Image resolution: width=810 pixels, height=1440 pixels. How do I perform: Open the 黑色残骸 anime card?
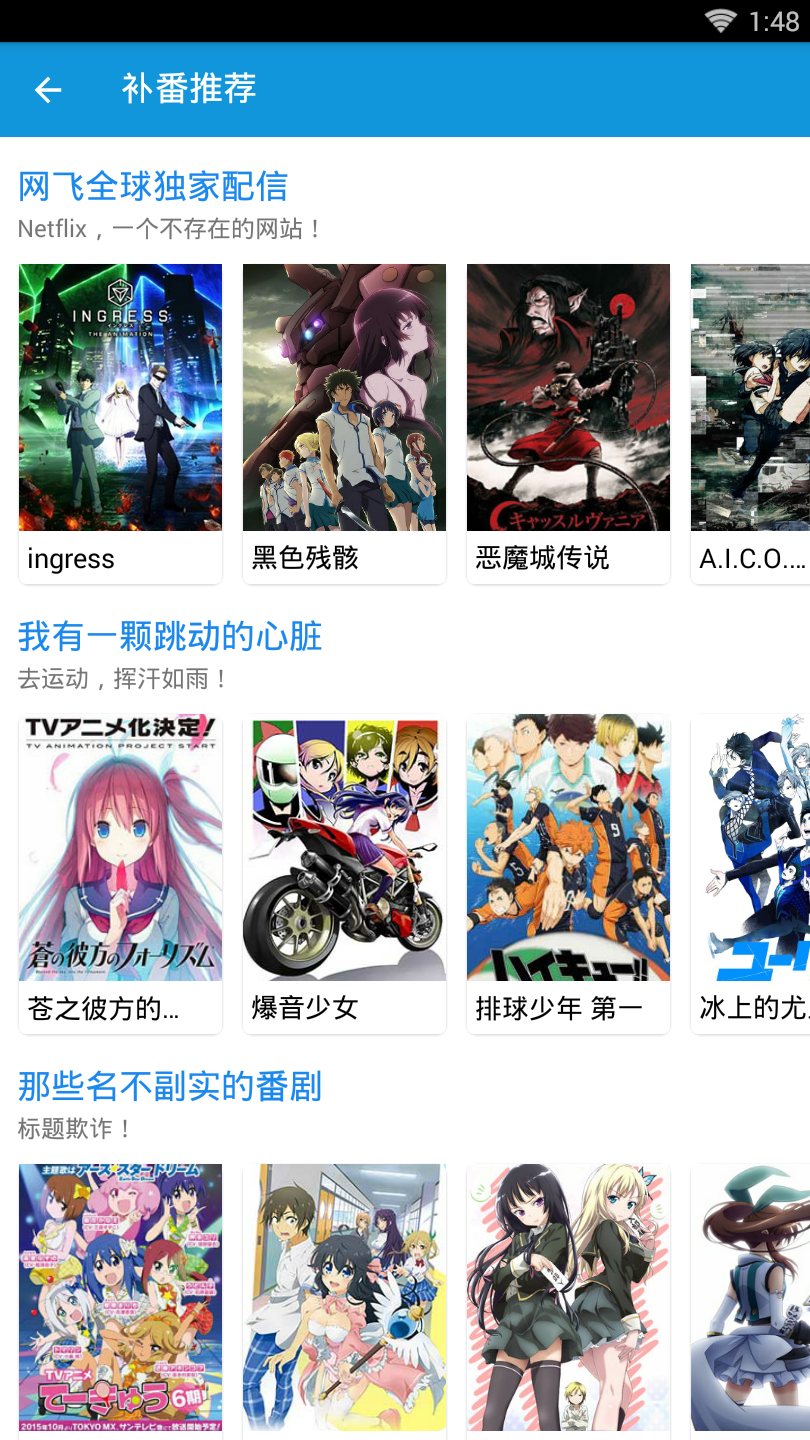pos(344,420)
